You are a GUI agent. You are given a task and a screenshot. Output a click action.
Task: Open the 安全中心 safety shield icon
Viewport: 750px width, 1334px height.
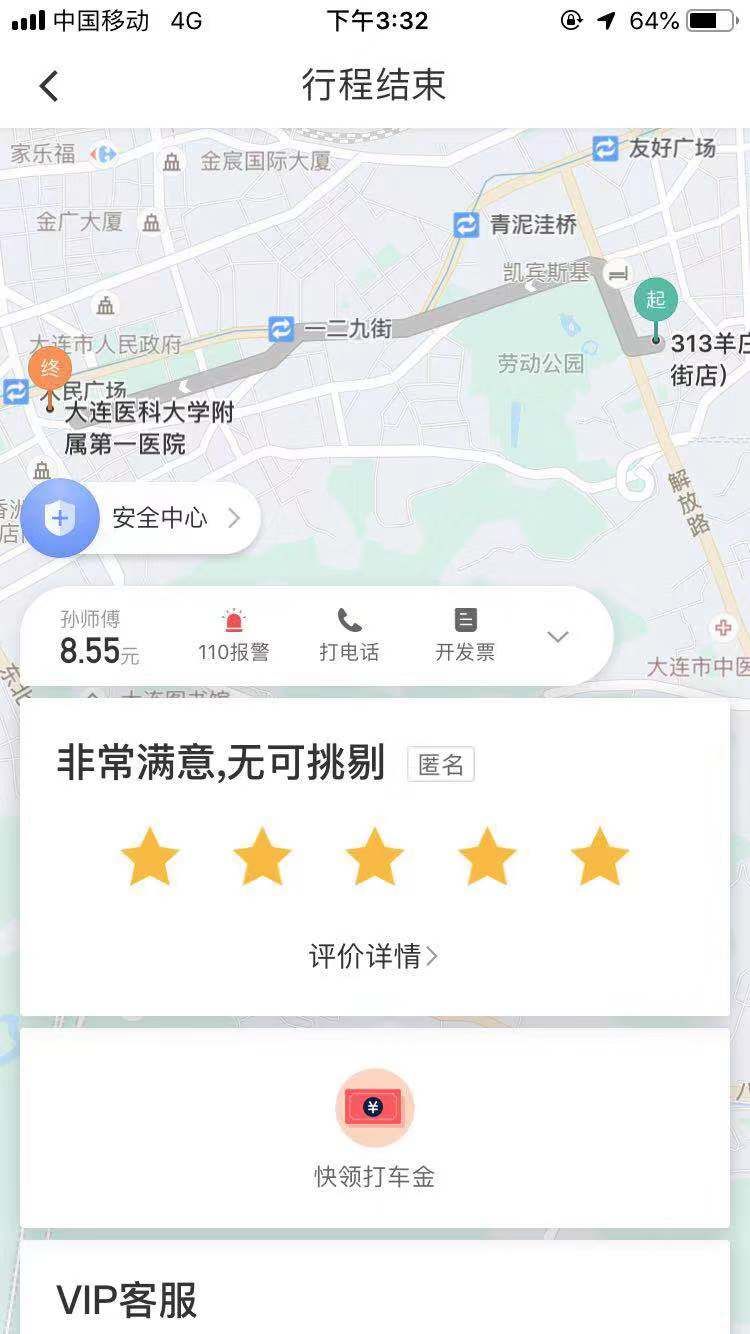pos(61,518)
